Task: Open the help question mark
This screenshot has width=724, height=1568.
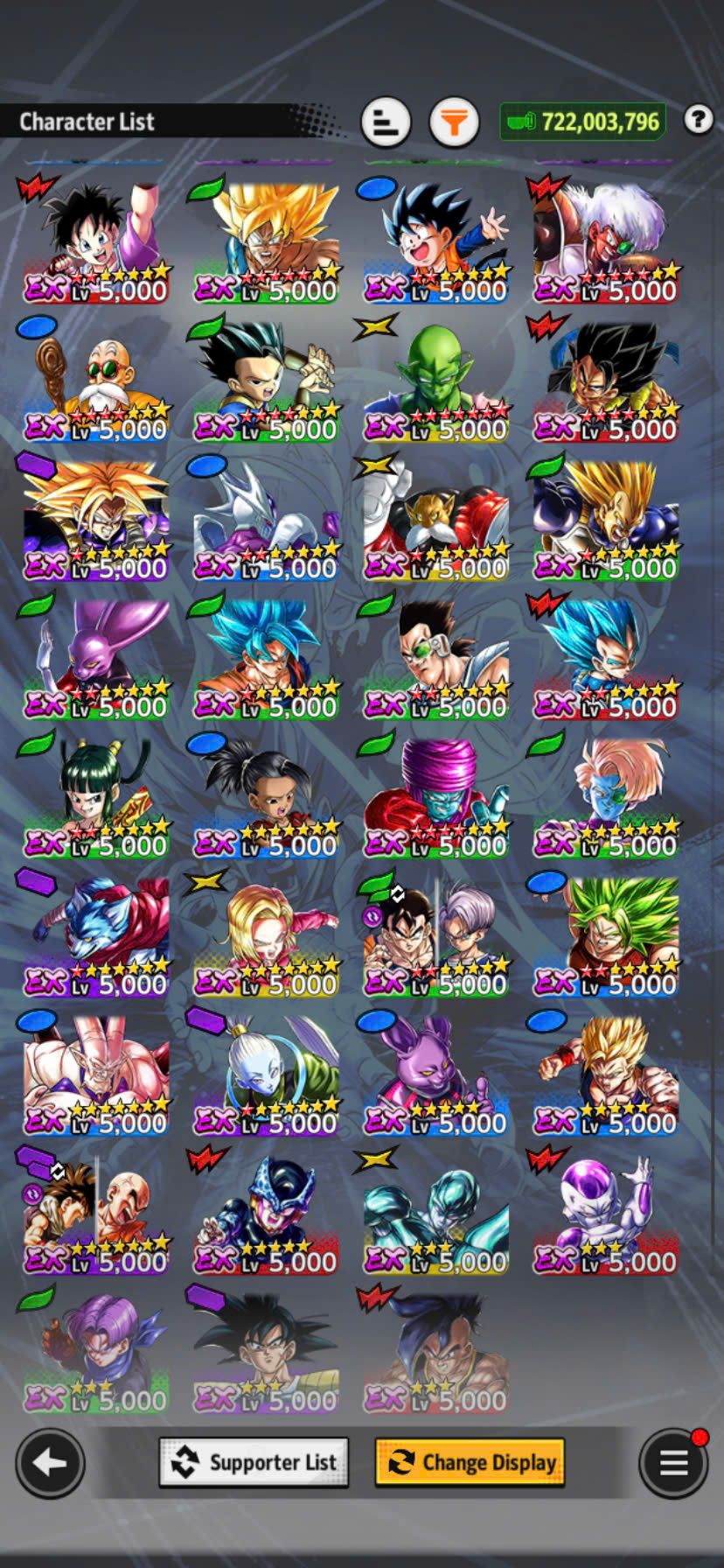Action: click(698, 119)
